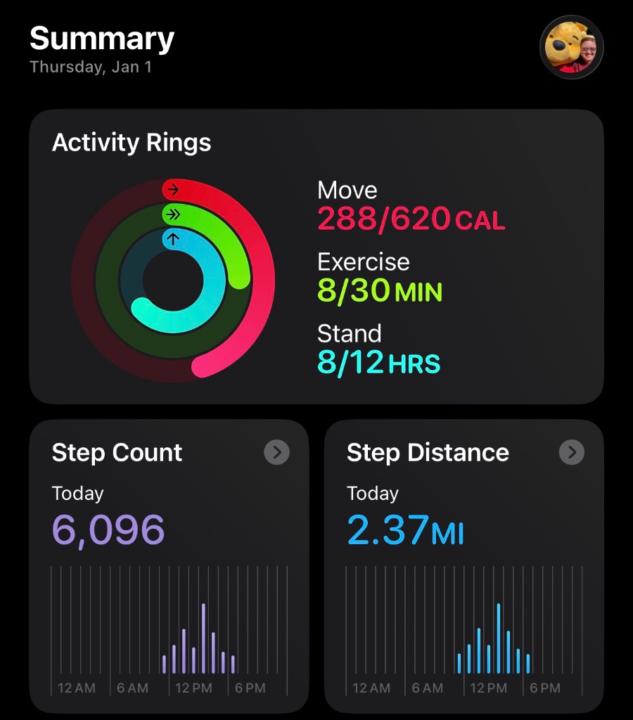Open the Activity Rings card
633x720 pixels.
tap(316, 256)
